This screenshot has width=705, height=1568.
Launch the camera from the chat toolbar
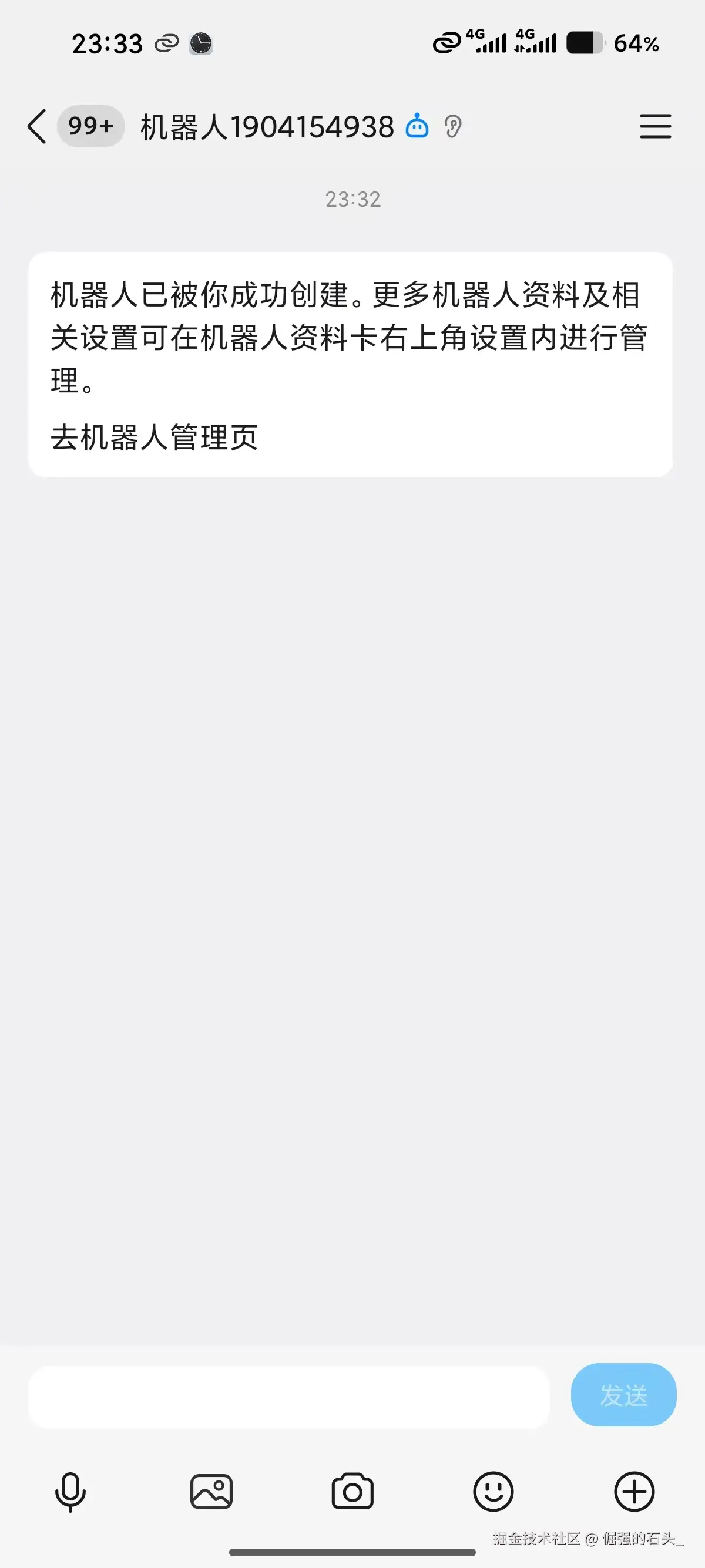(x=352, y=1491)
